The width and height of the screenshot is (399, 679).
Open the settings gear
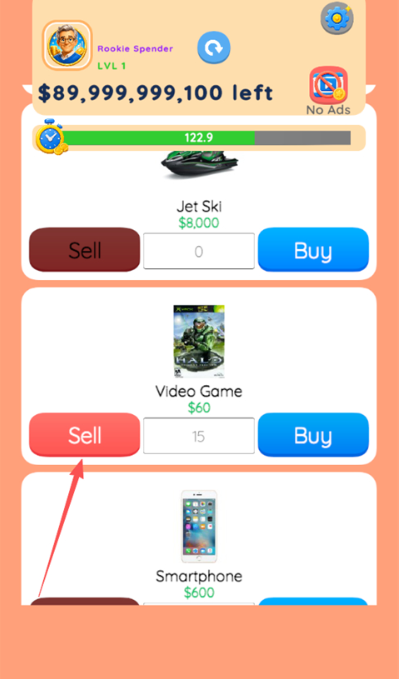[337, 18]
